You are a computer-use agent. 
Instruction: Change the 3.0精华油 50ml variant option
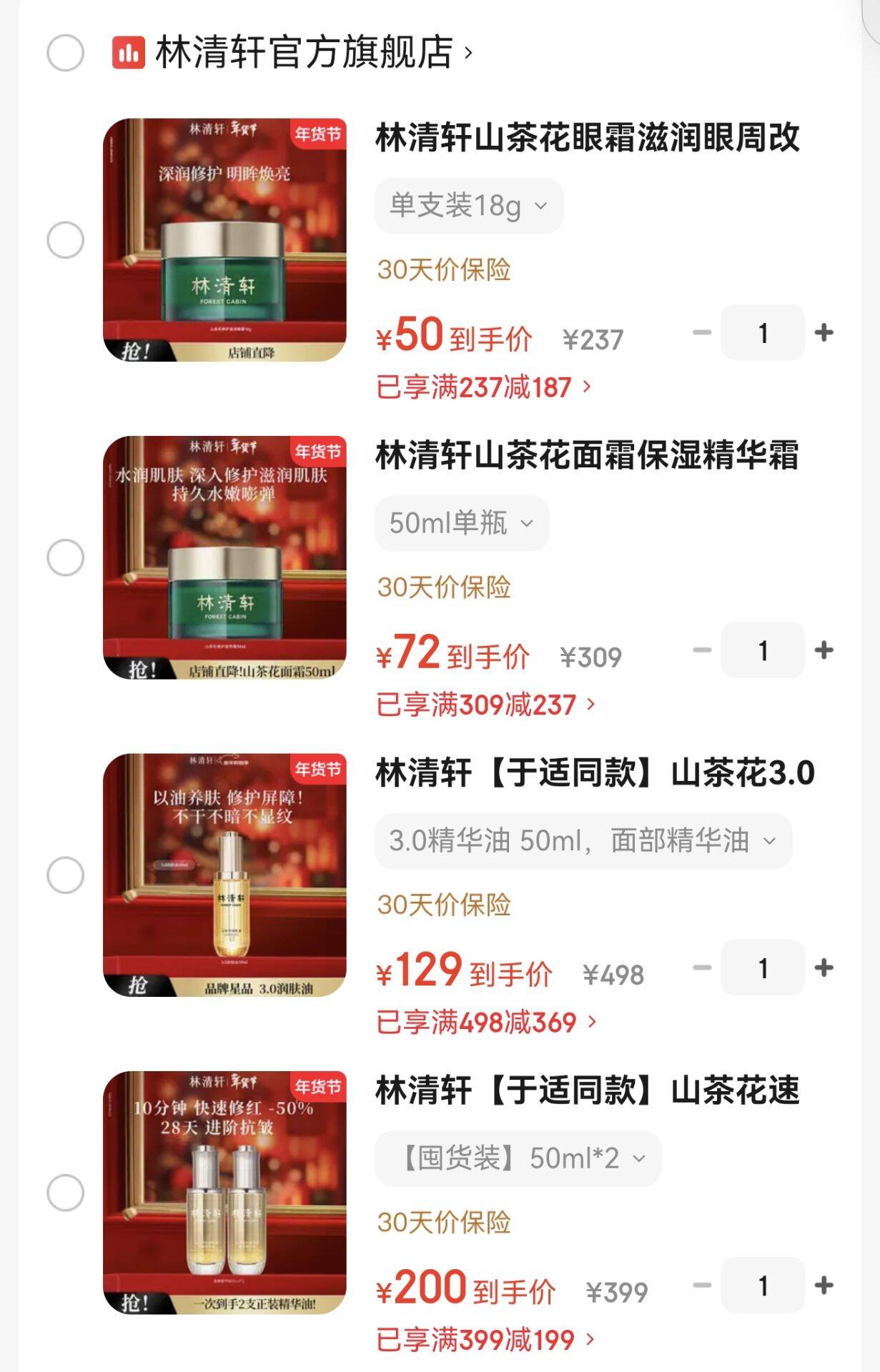click(x=583, y=841)
